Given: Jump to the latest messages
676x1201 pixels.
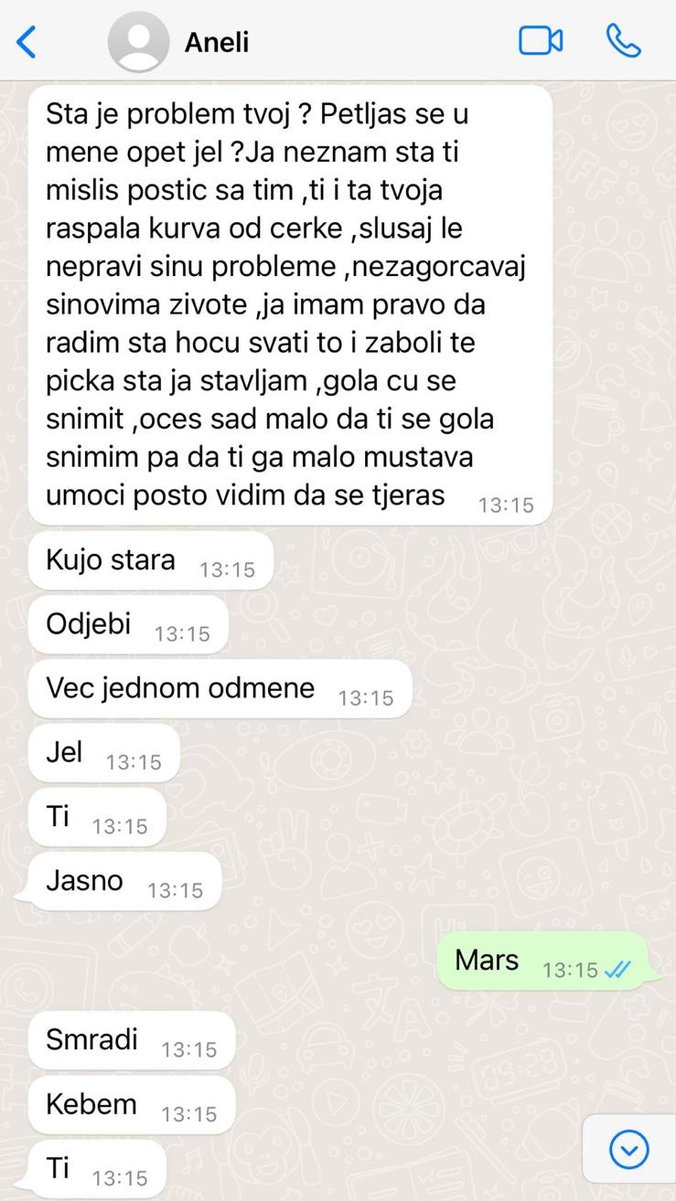Looking at the screenshot, I should click(629, 1150).
